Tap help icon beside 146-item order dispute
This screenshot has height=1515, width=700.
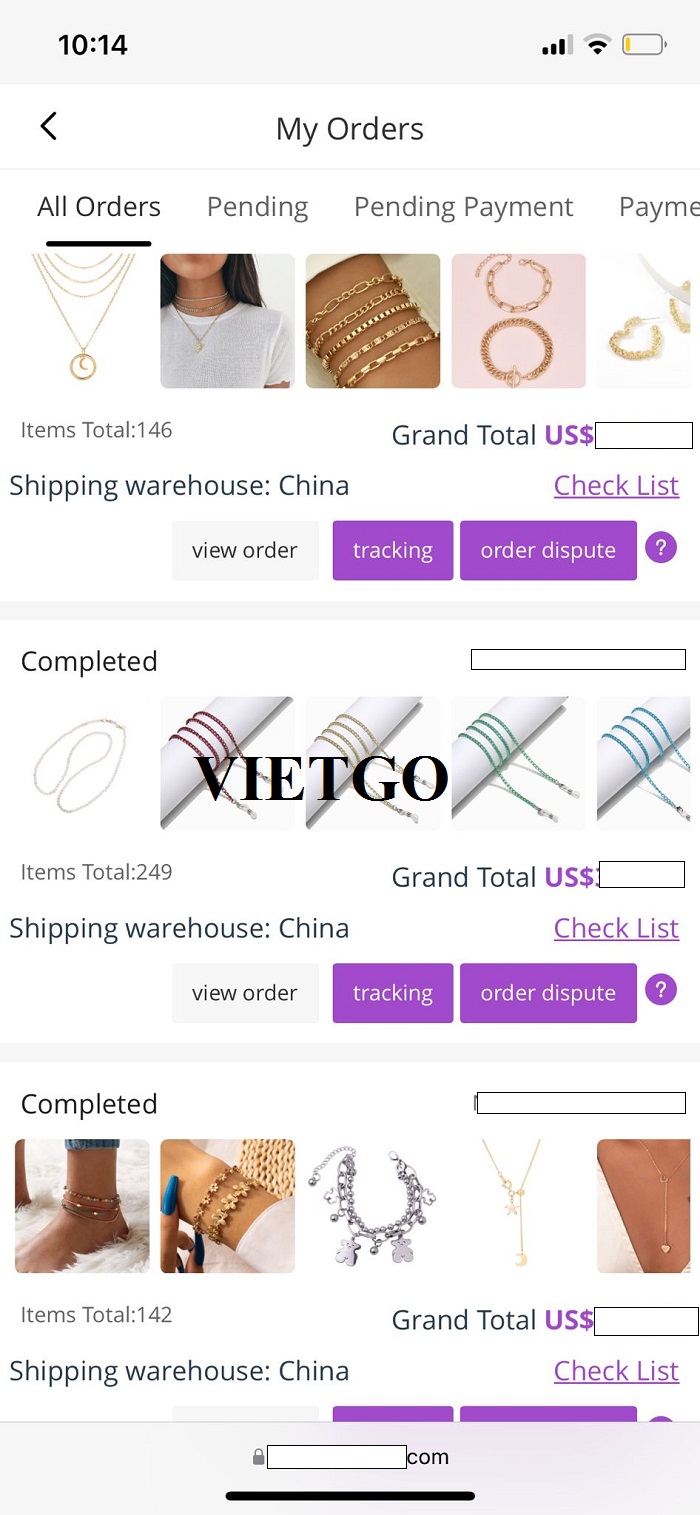661,548
